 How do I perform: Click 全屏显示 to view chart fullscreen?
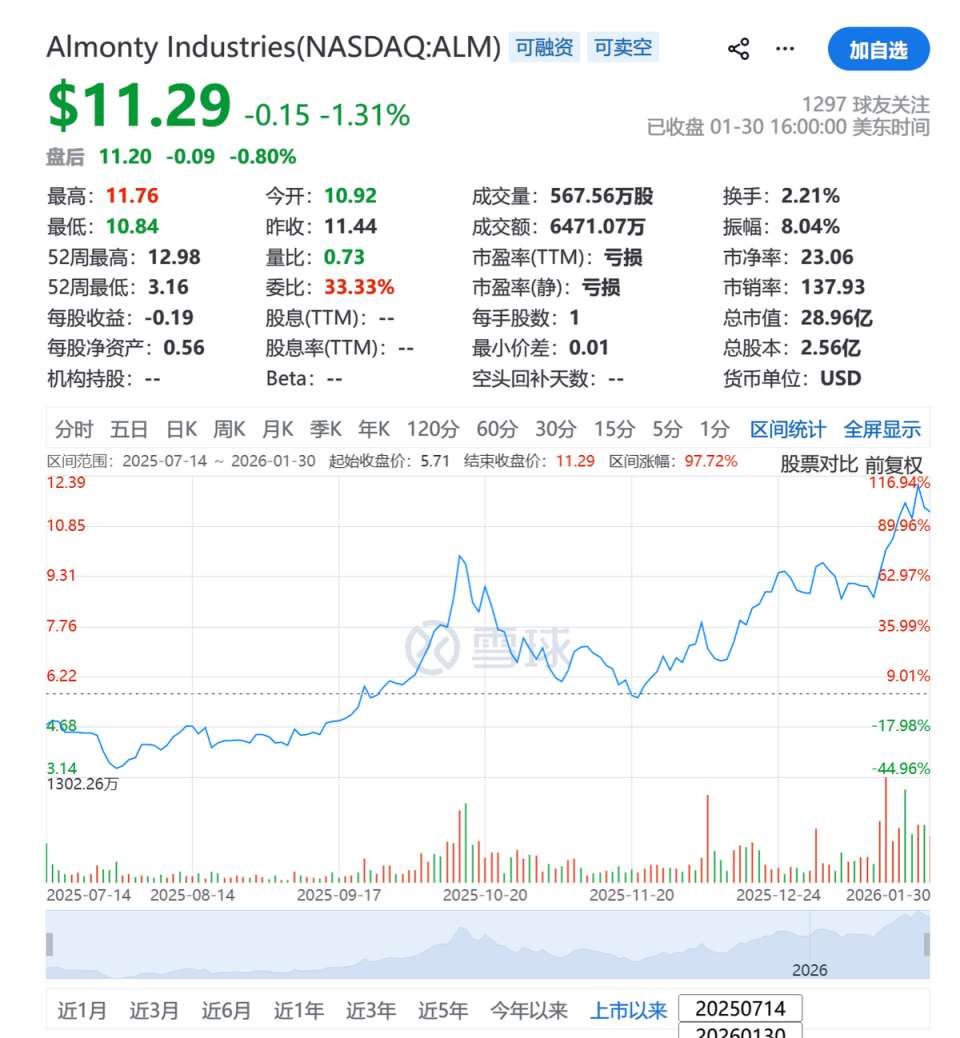(882, 428)
